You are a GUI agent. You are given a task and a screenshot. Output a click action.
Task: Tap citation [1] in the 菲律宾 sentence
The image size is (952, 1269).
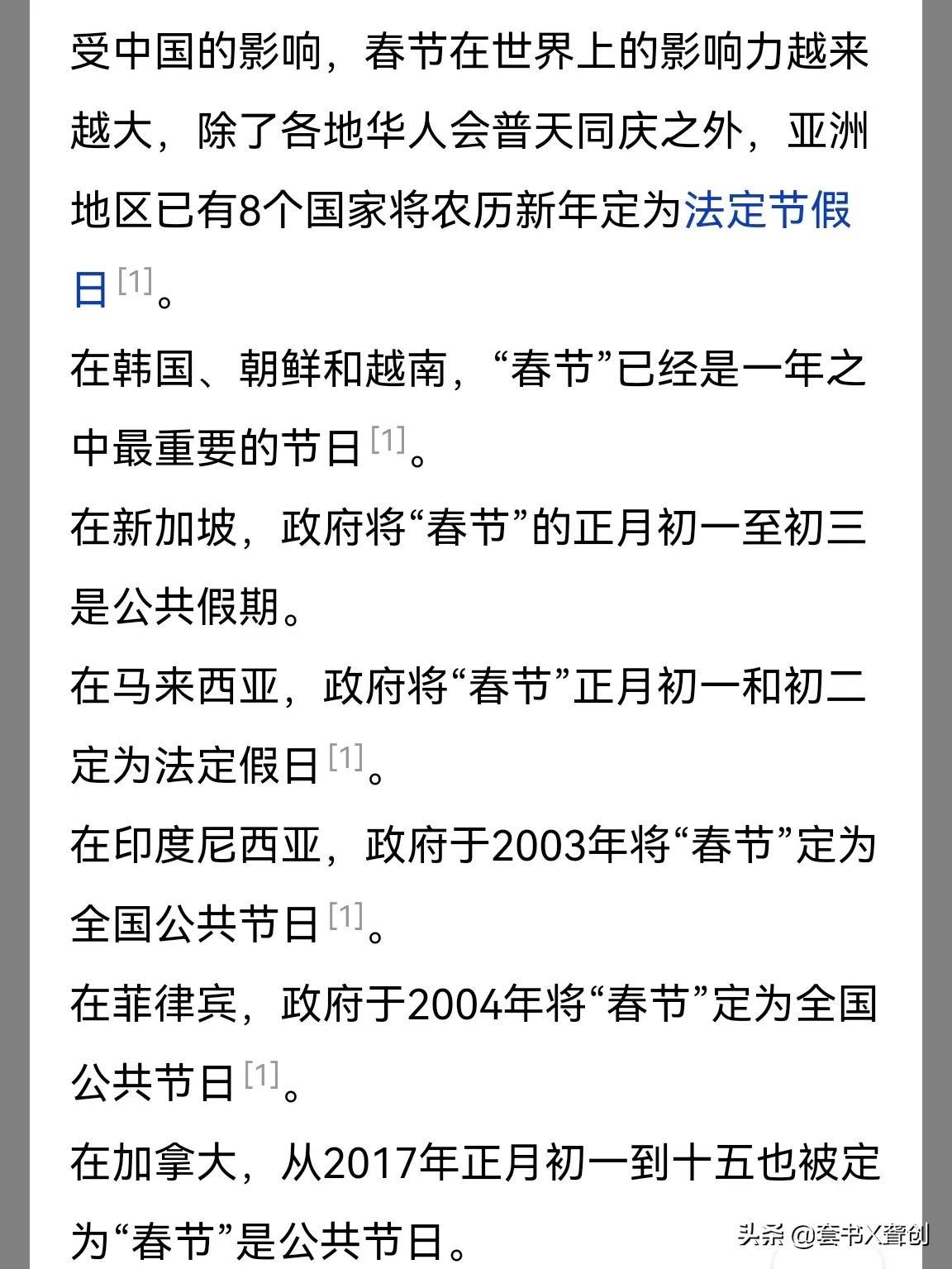(262, 1076)
